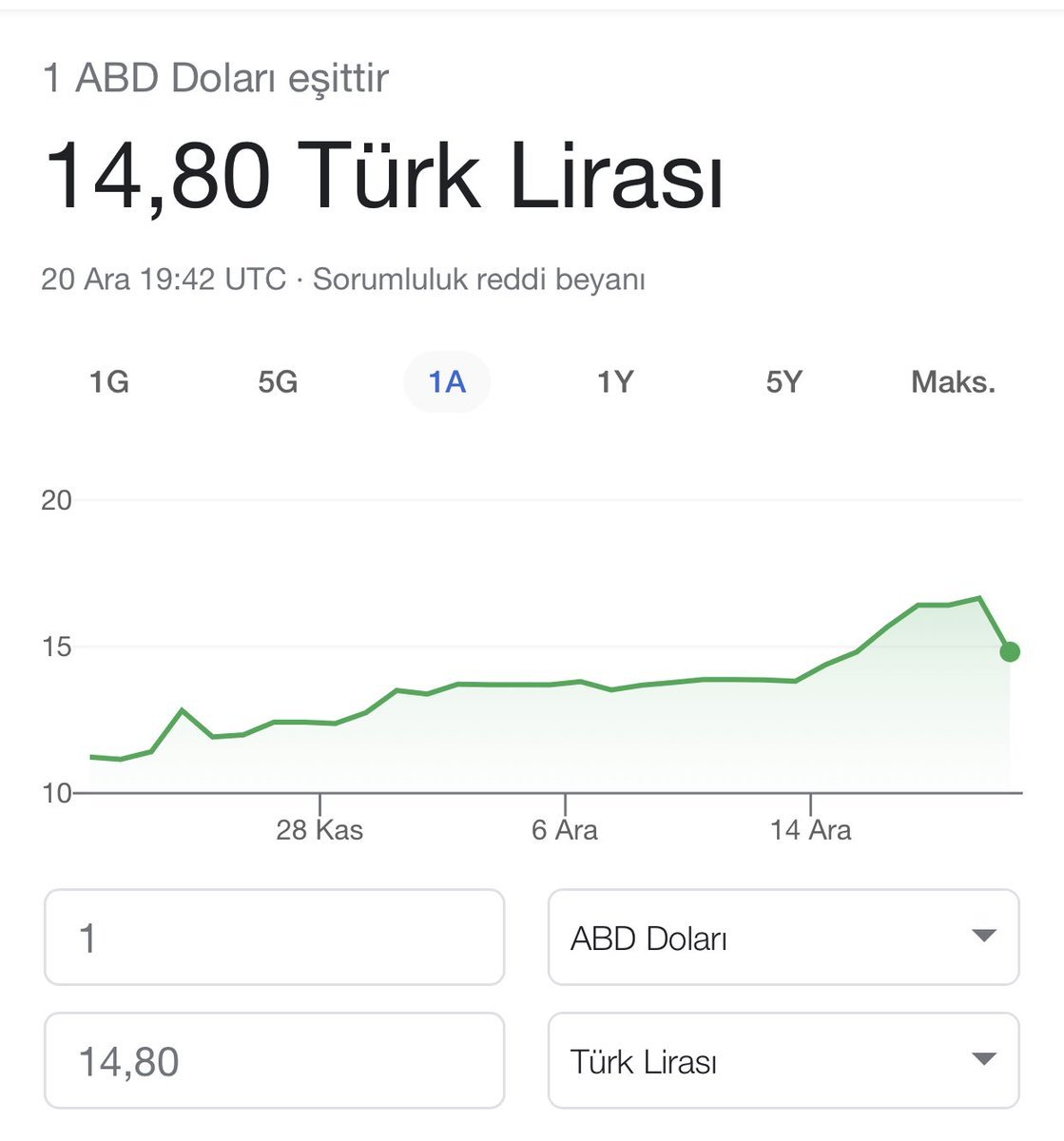
Task: Select the 1A monthly range
Action: [447, 382]
